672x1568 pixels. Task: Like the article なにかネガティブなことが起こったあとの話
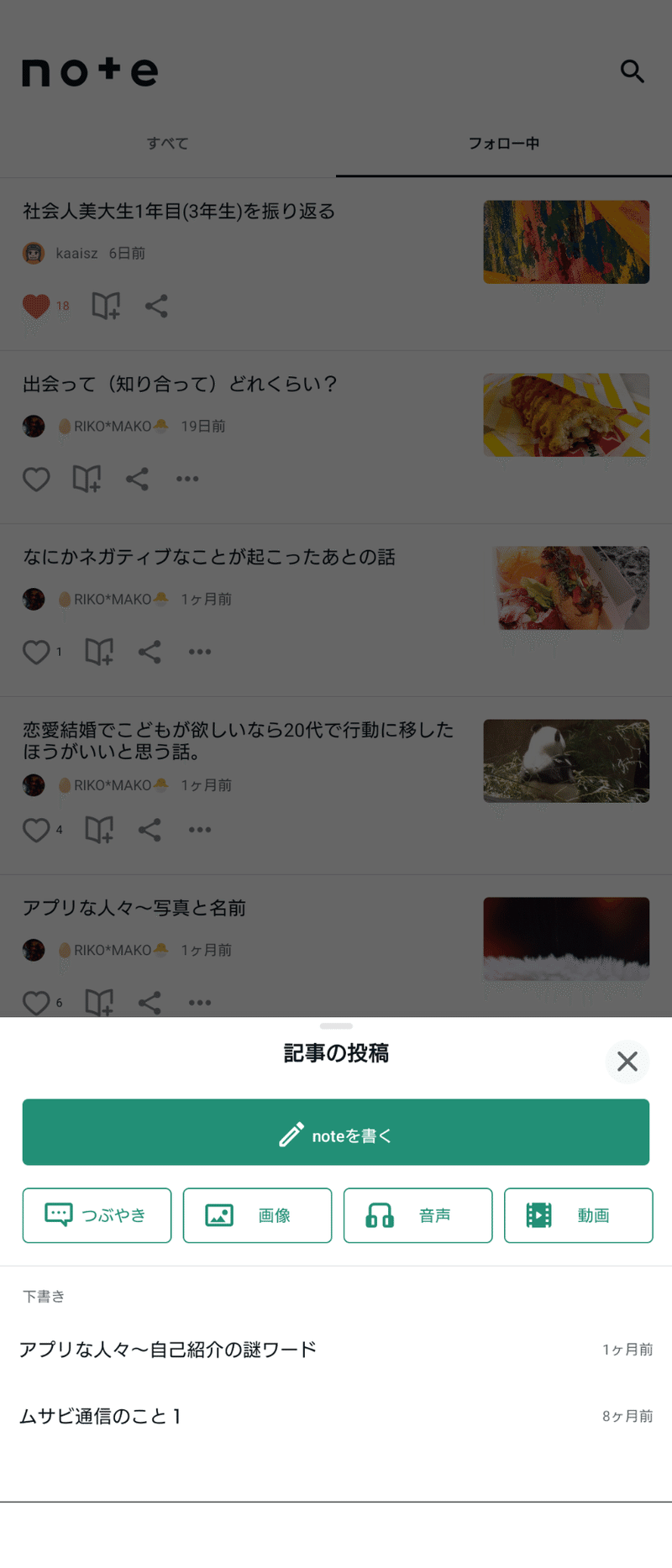click(36, 652)
